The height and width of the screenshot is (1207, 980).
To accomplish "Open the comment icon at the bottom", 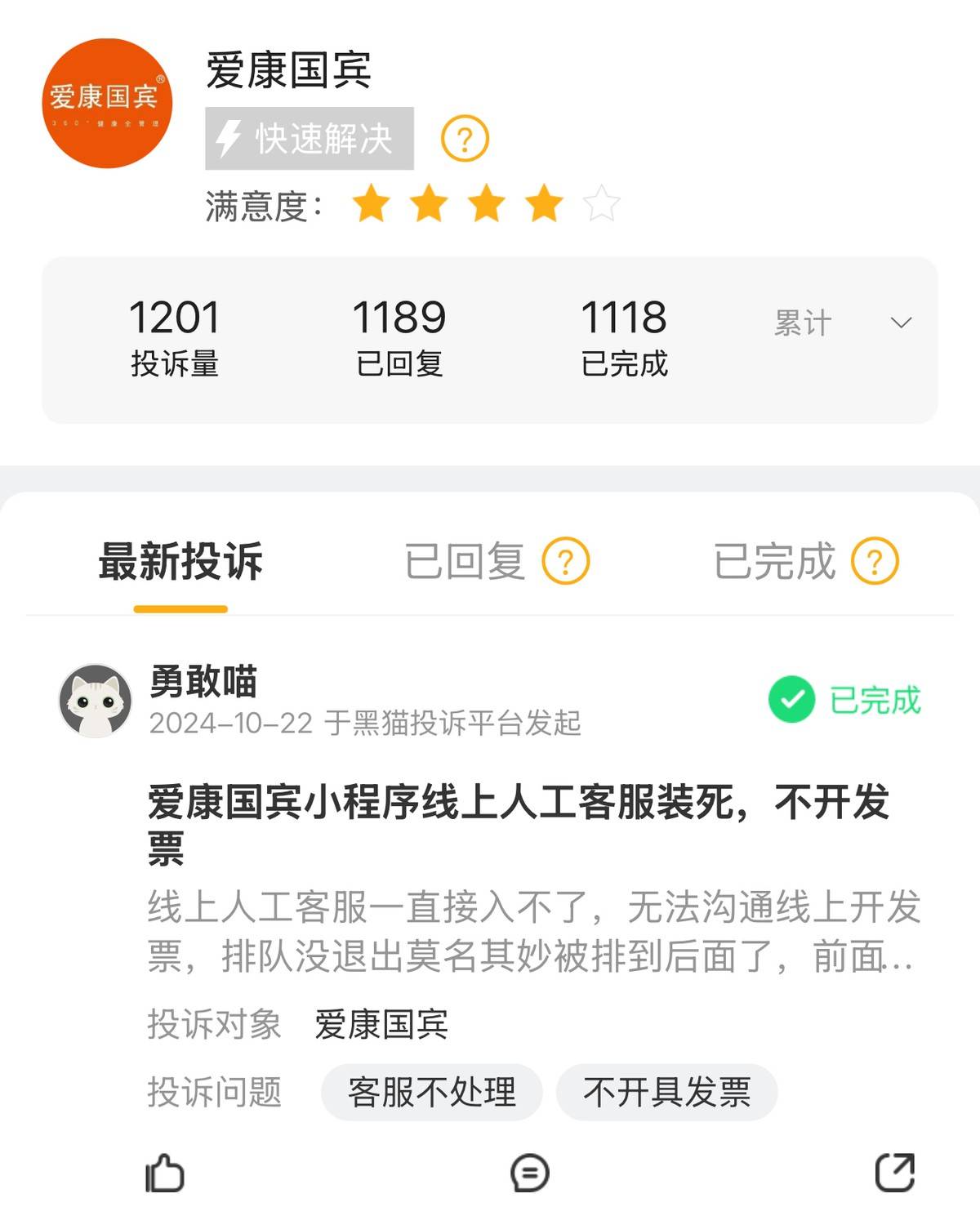I will (x=530, y=1174).
